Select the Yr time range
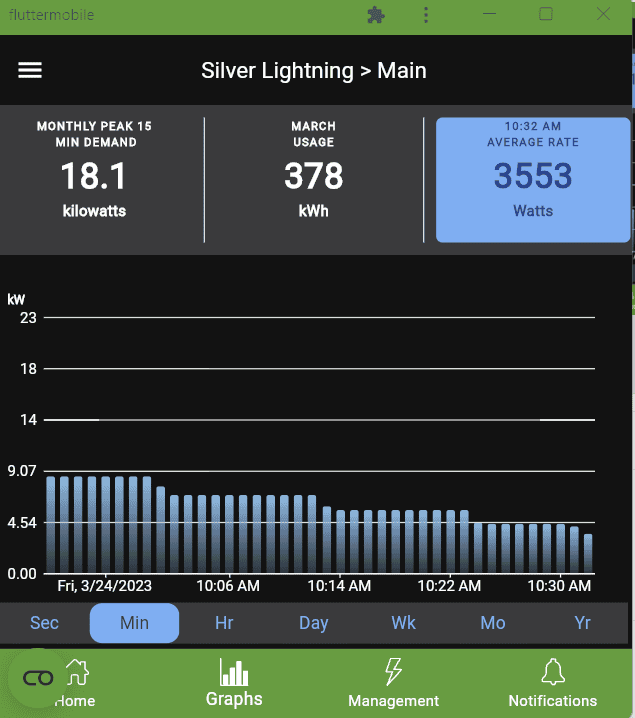Image resolution: width=635 pixels, height=718 pixels. click(x=582, y=623)
